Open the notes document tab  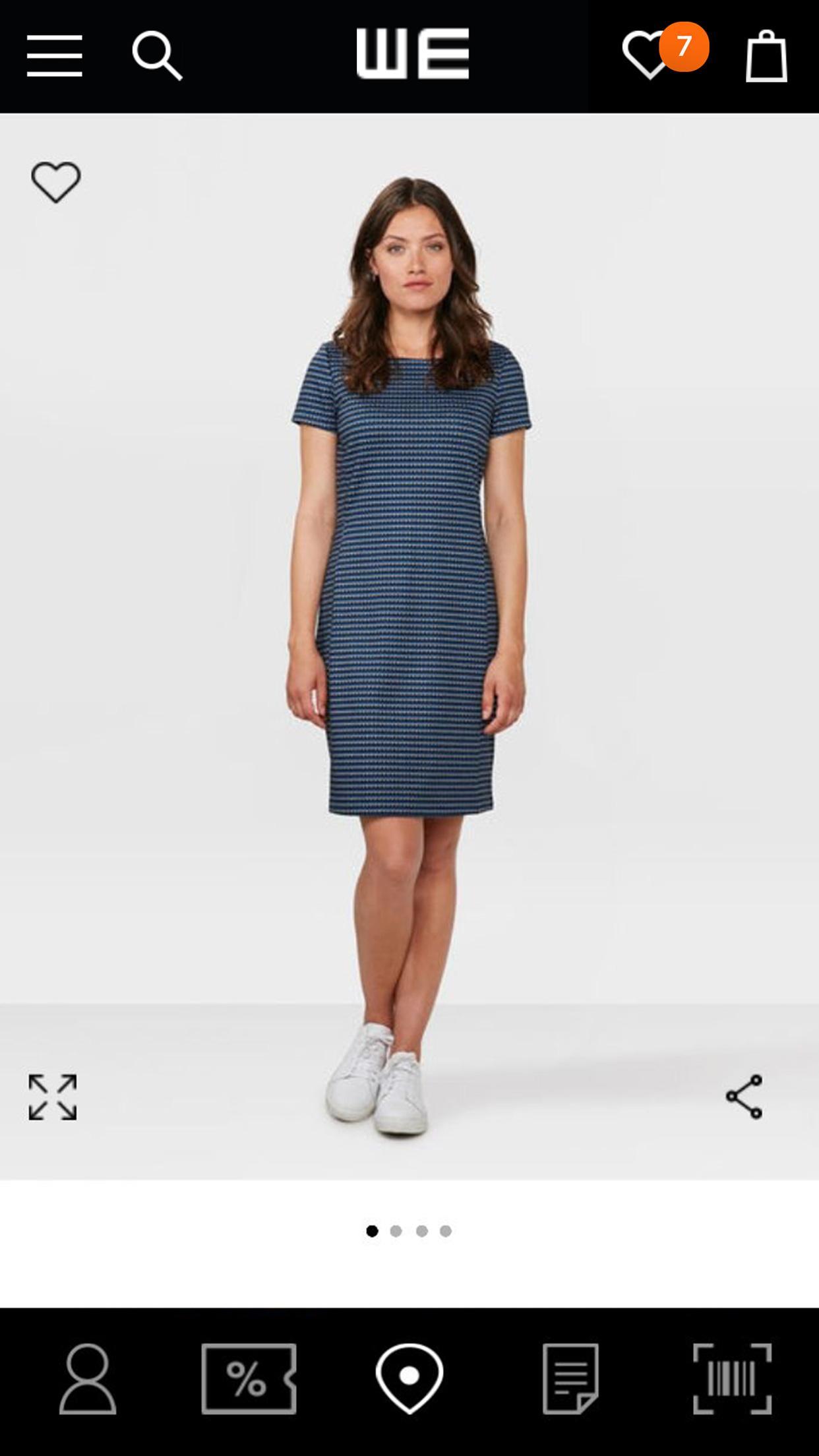tap(570, 1380)
